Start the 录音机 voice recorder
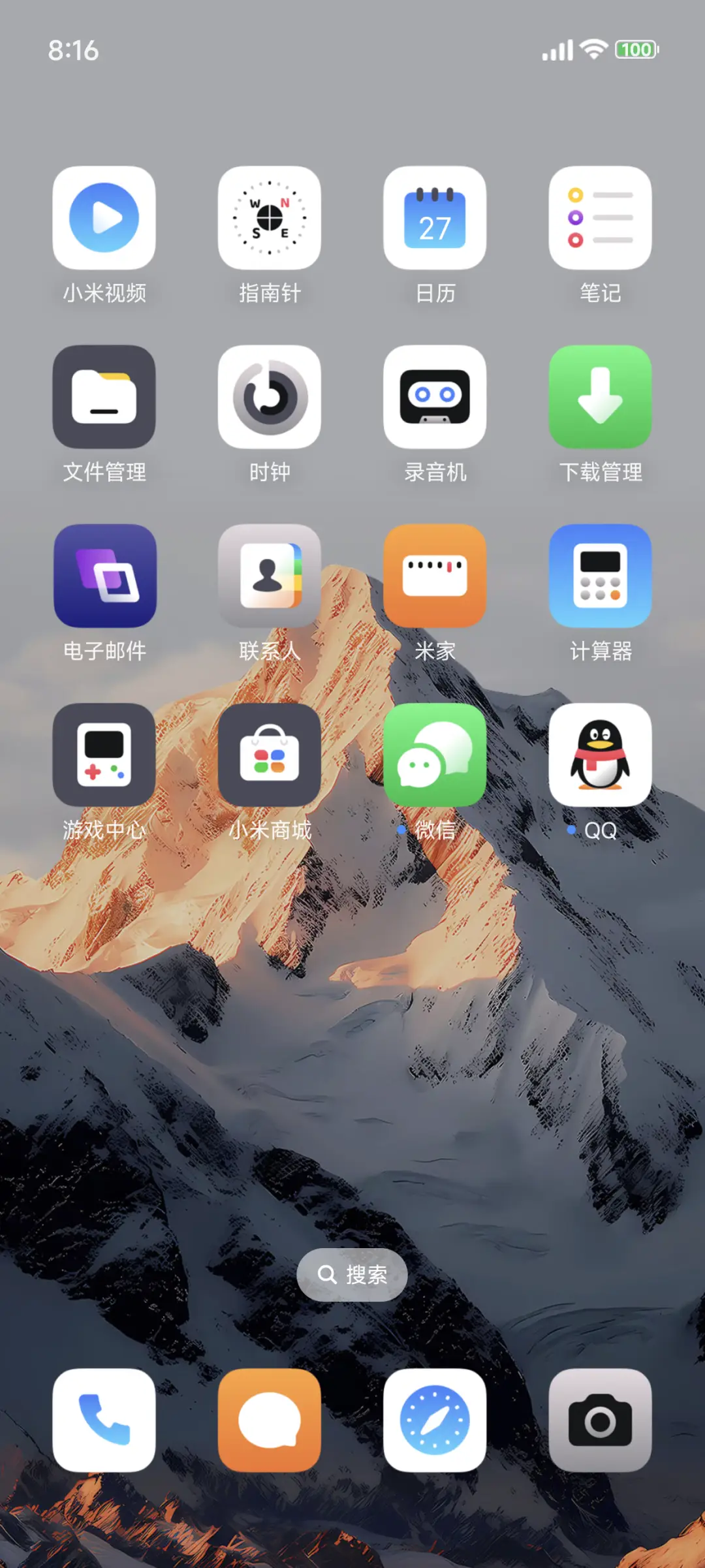Screen dimensions: 705x1568 pos(435,398)
